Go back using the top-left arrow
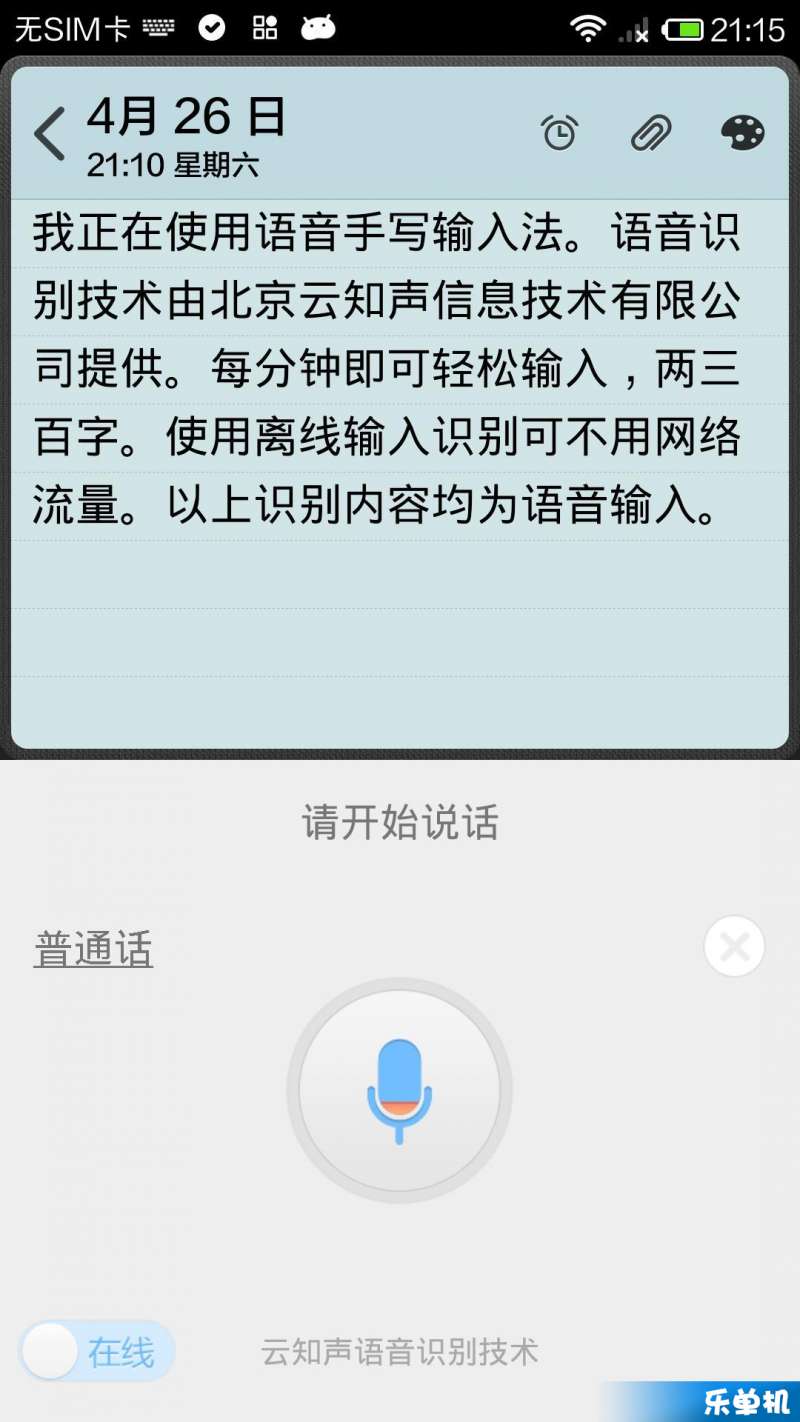Viewport: 800px width, 1422px height. click(49, 134)
